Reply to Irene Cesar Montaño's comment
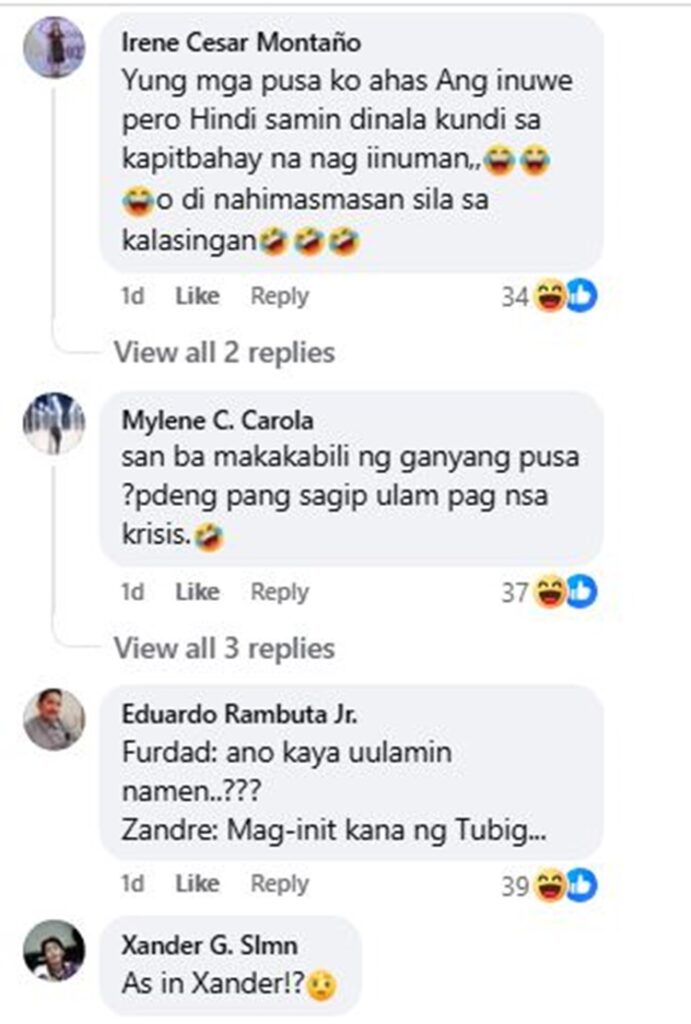 point(279,296)
